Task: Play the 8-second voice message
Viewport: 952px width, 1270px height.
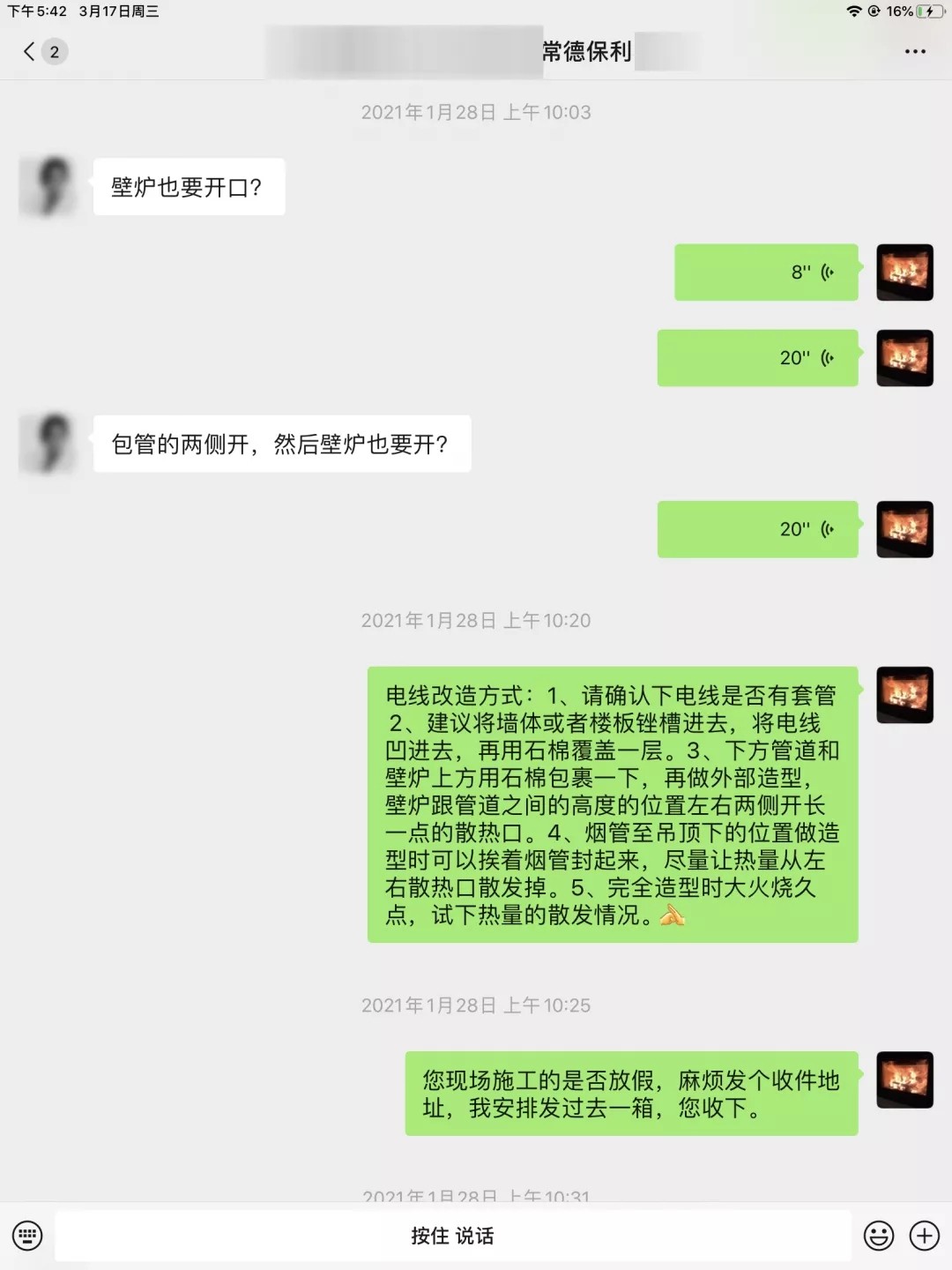Action: (x=766, y=273)
